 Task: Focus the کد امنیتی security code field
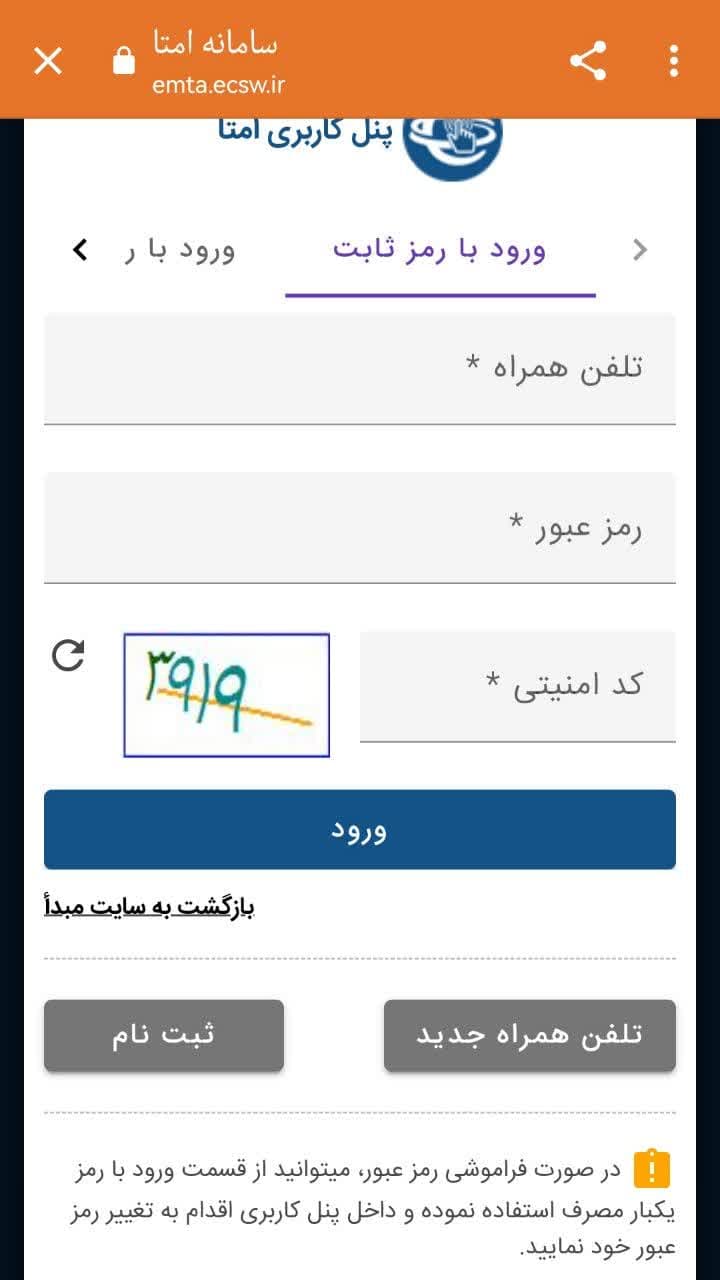pyautogui.click(x=518, y=686)
